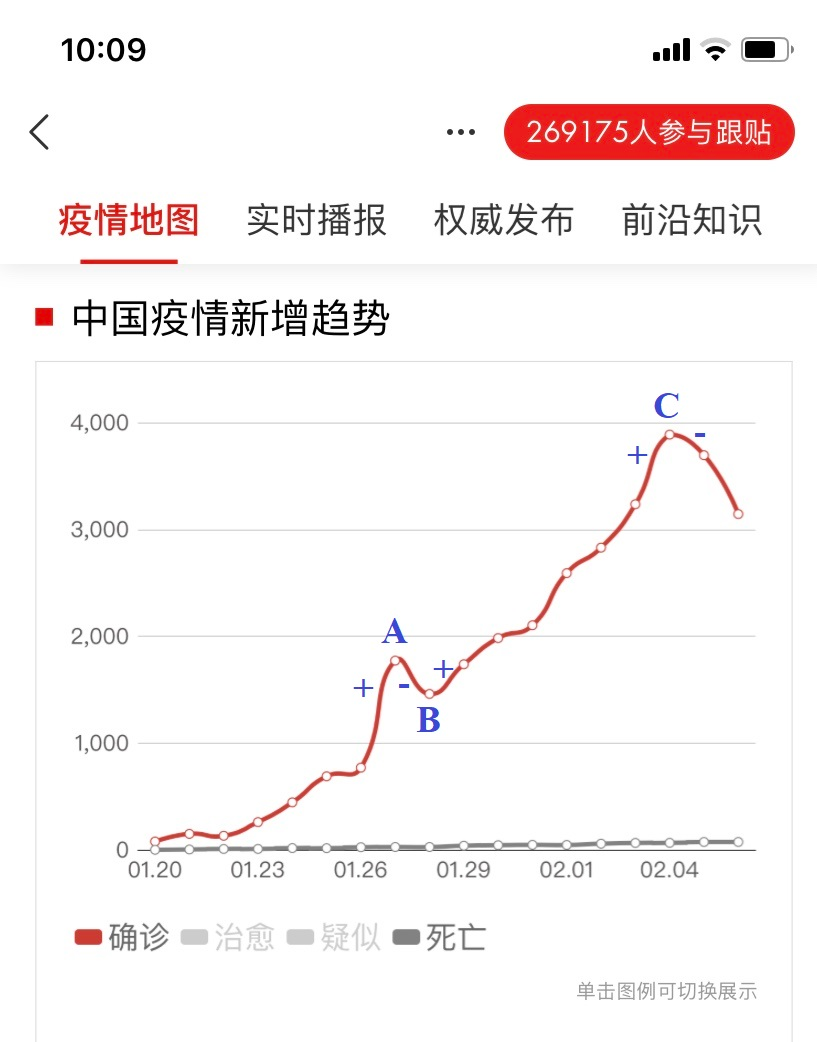Open the three-dot overflow menu
Viewport: 817px width, 1042px height.
coord(461,132)
